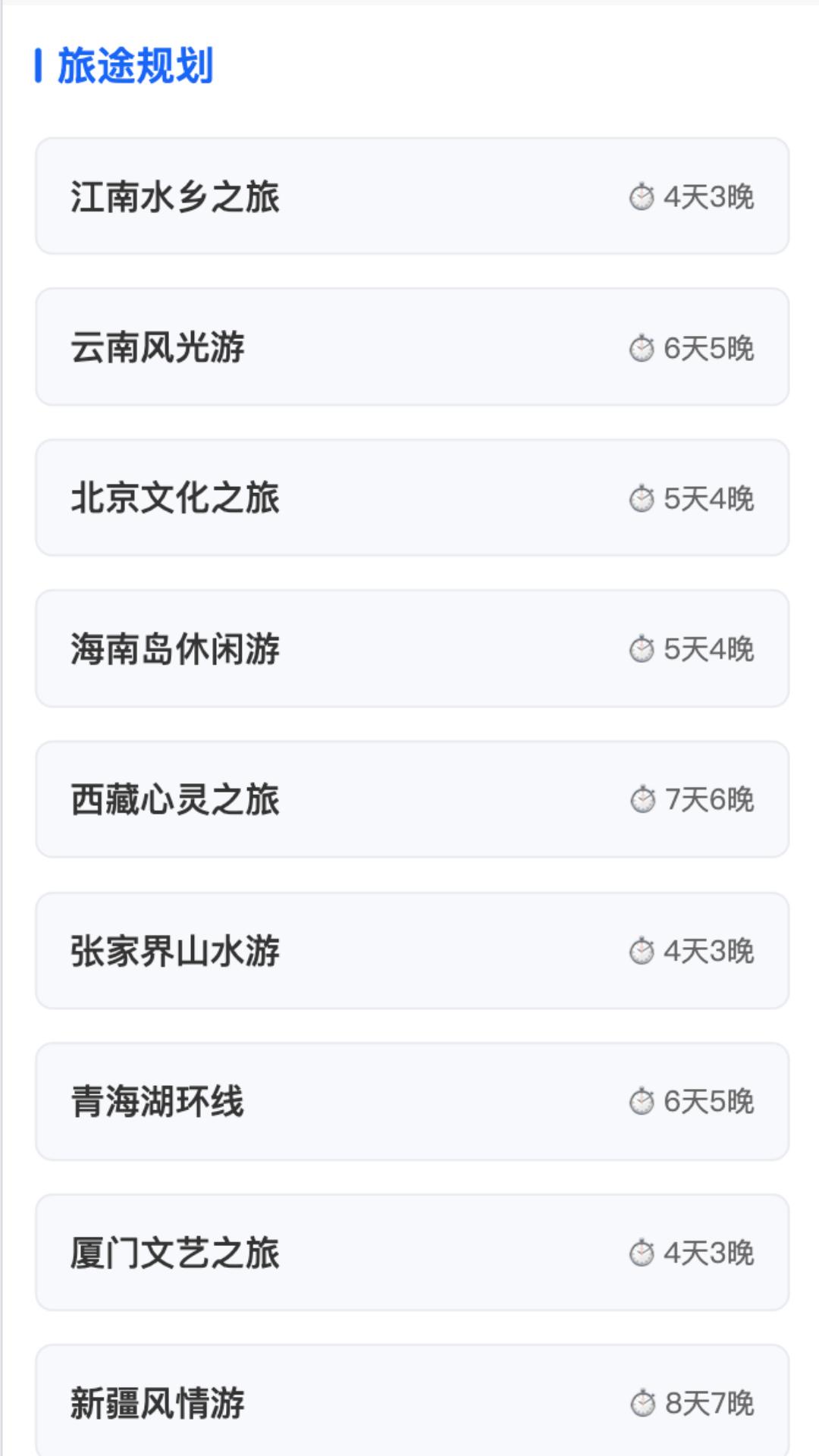Viewport: 819px width, 1456px height.
Task: Click the timer icon on 北京文化之旅
Action: pos(644,497)
